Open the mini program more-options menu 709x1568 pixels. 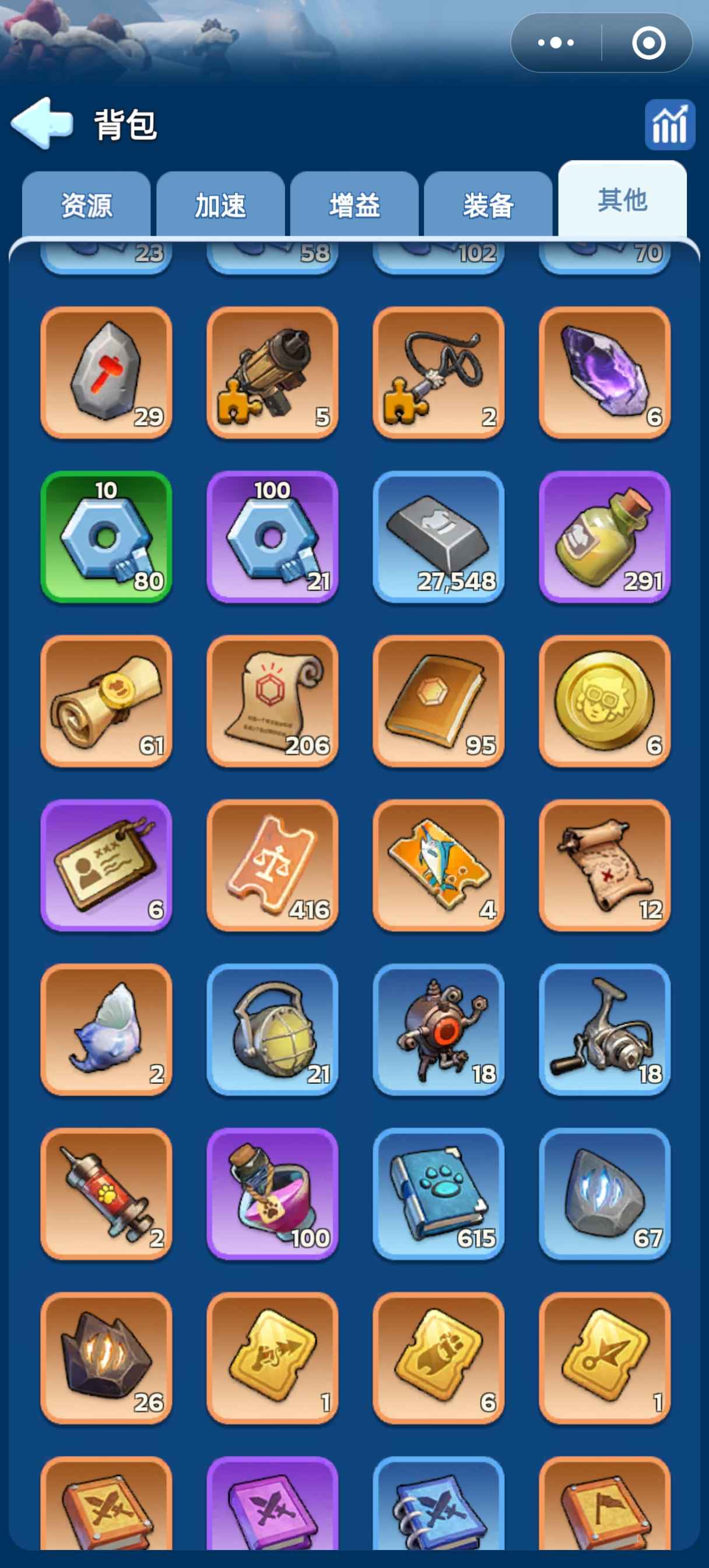556,43
